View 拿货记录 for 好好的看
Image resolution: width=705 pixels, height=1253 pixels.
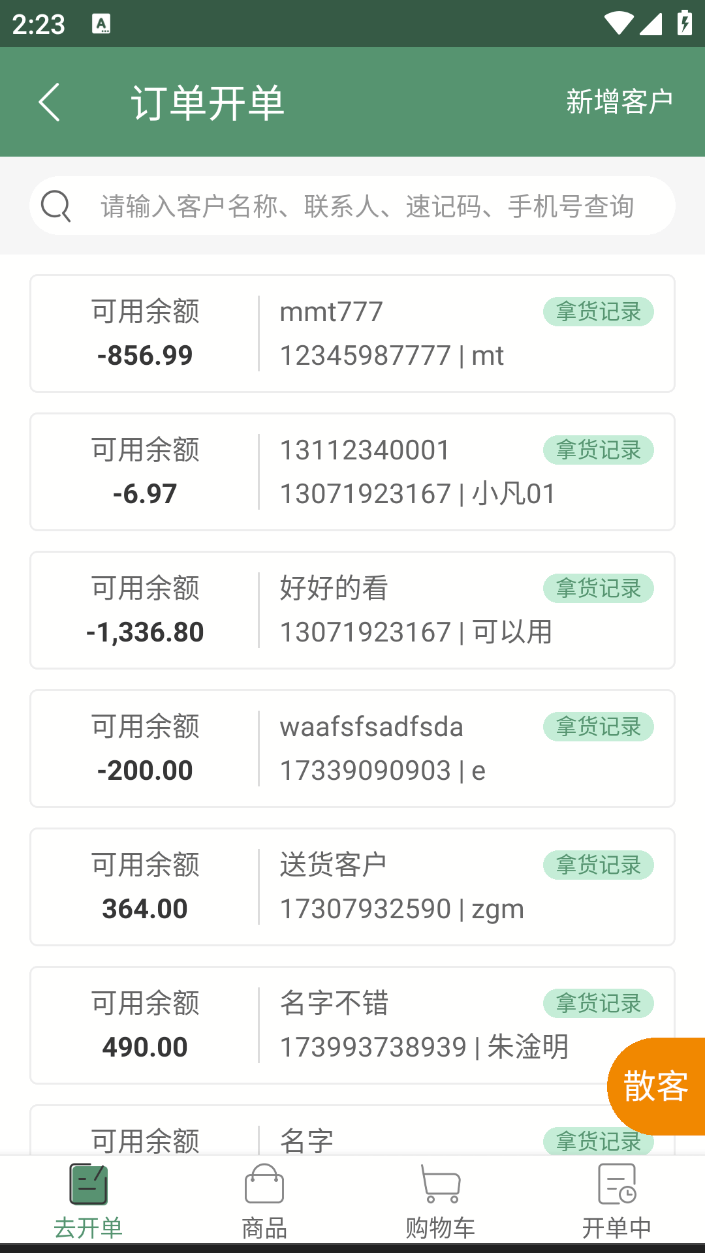(598, 588)
